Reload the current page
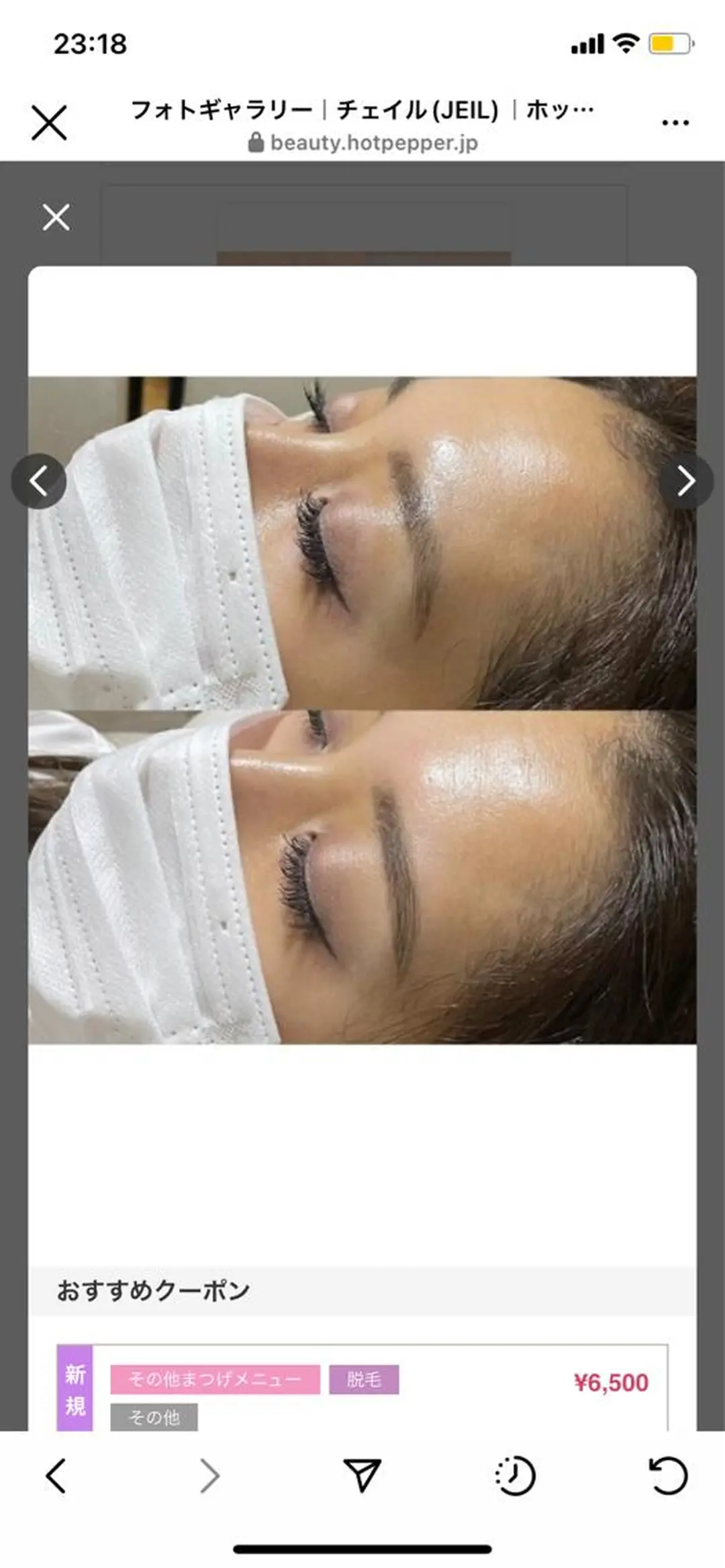This screenshot has height=1568, width=725. pos(668,1476)
